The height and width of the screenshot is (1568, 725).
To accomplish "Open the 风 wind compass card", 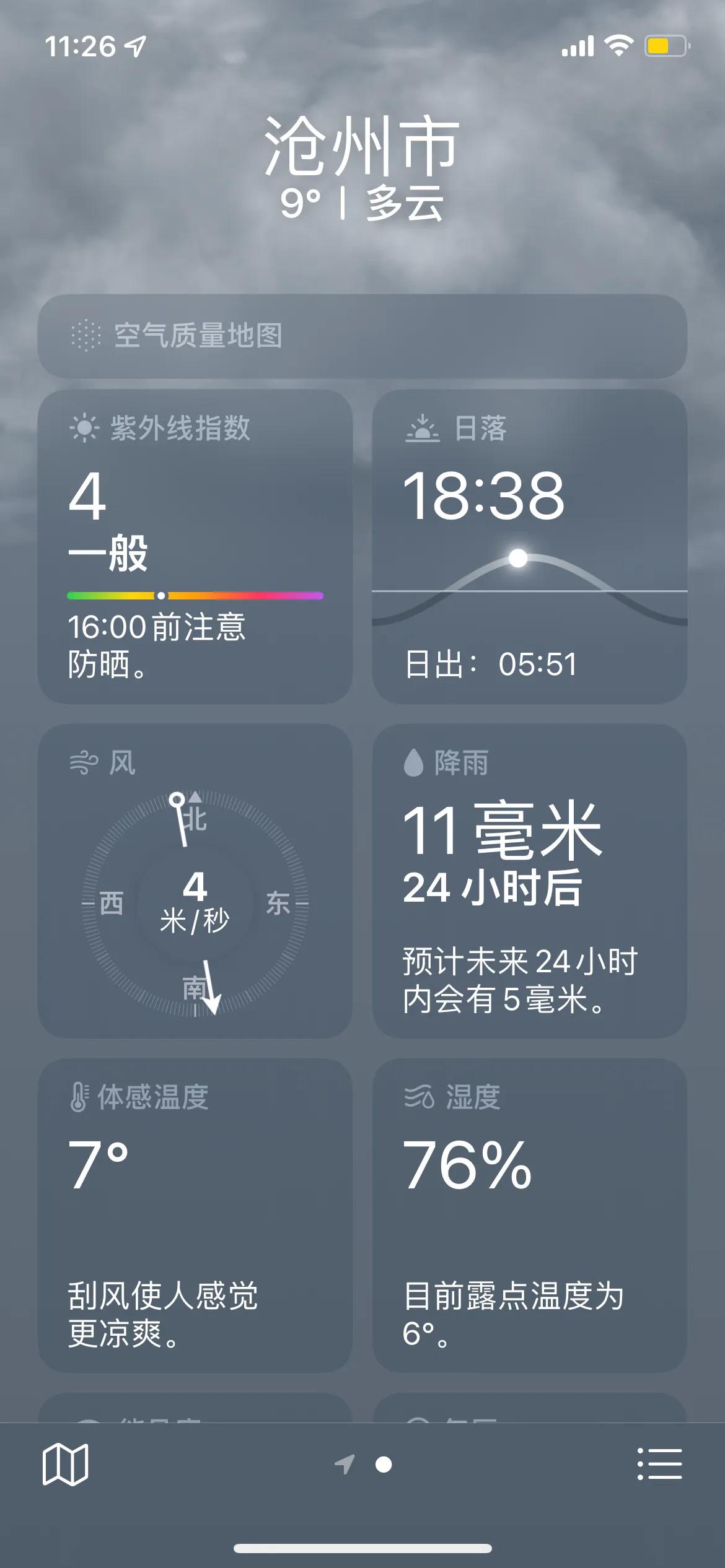I will (x=195, y=881).
